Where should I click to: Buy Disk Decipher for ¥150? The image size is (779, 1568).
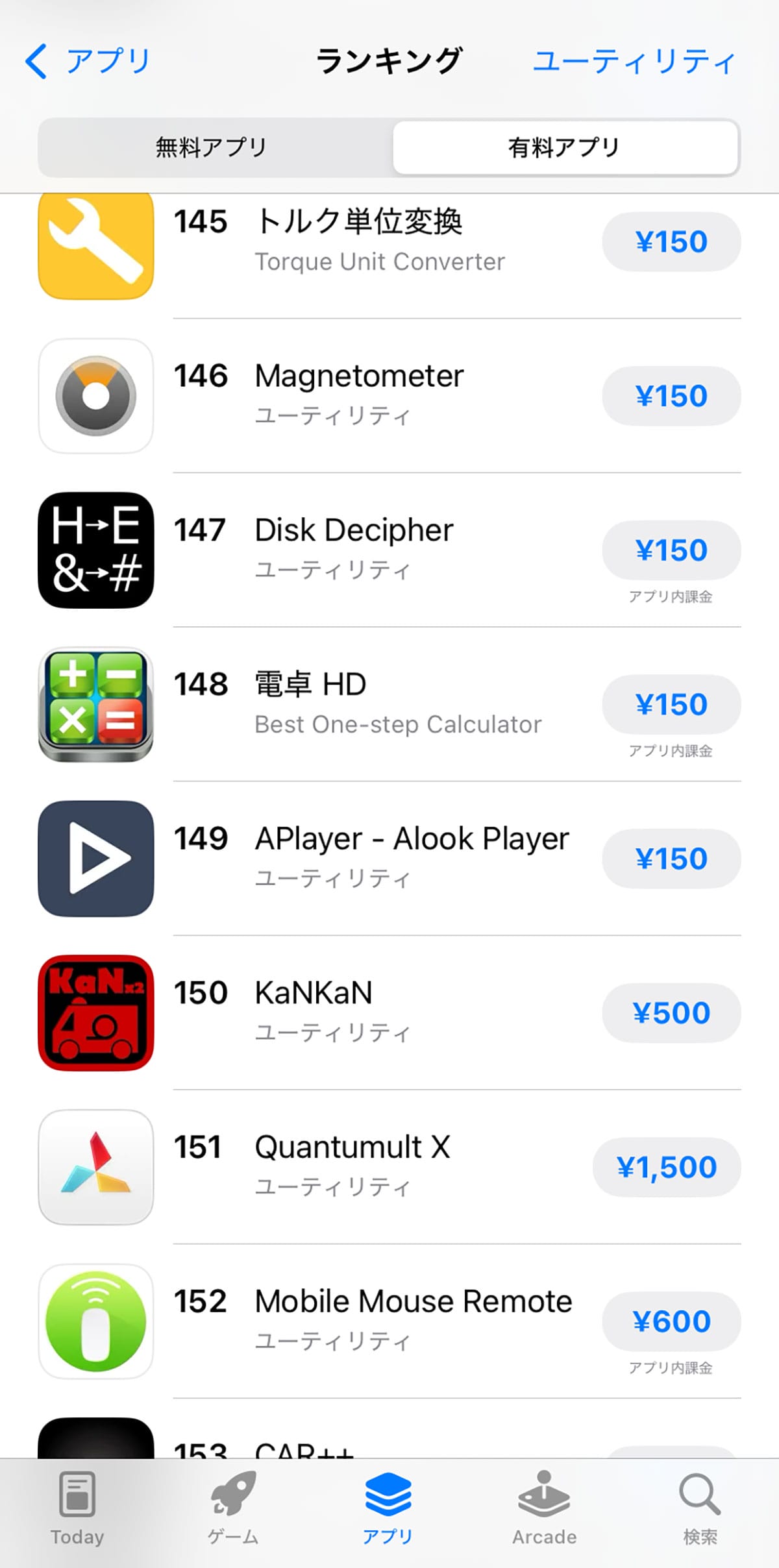[671, 550]
